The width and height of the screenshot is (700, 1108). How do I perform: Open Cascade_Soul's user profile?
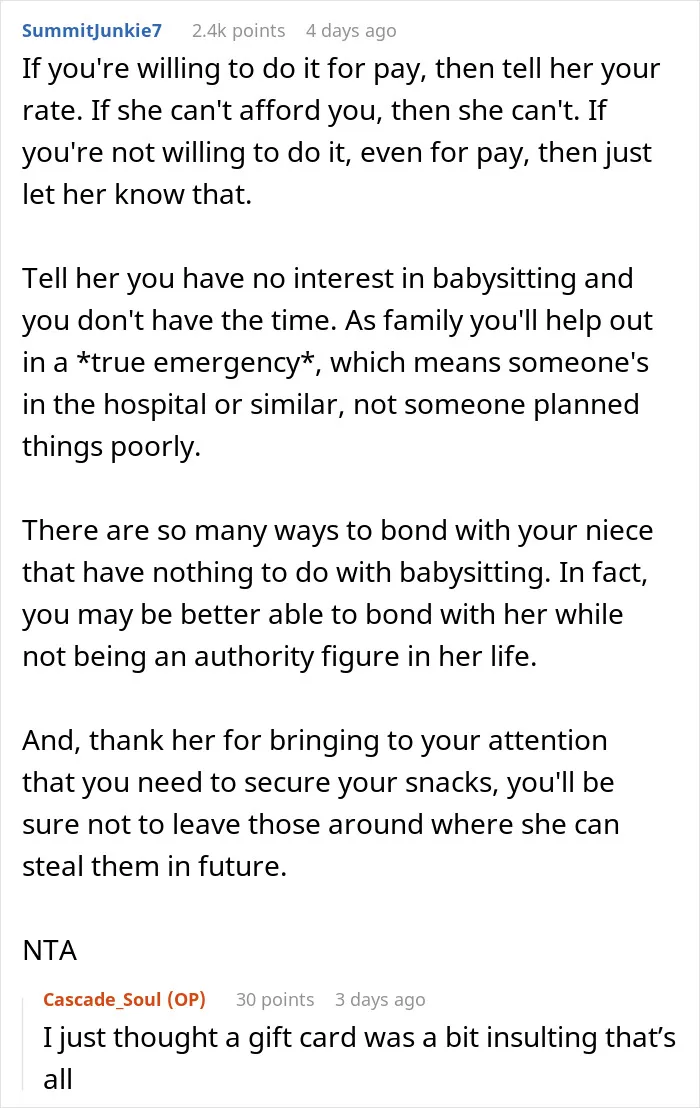click(102, 999)
